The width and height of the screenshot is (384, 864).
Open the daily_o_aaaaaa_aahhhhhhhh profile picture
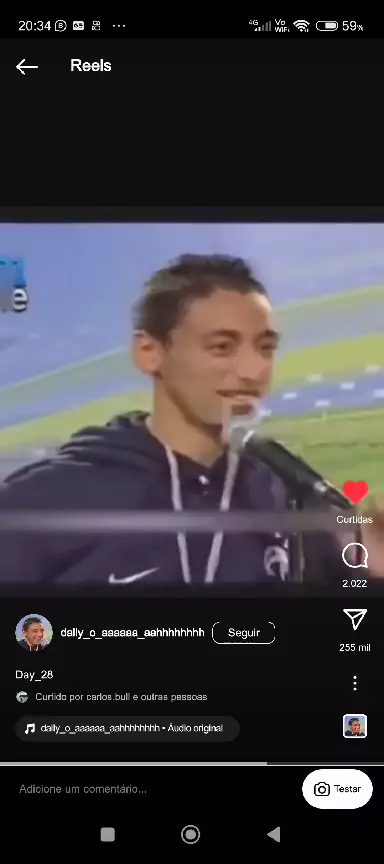[x=34, y=633]
